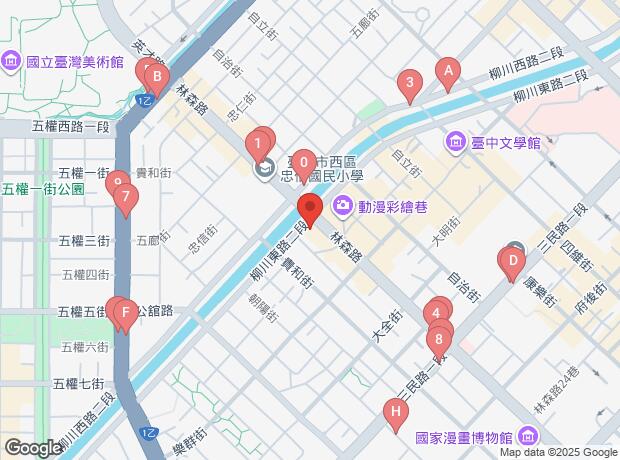Select map marker A
The image size is (620, 460).
448,72
